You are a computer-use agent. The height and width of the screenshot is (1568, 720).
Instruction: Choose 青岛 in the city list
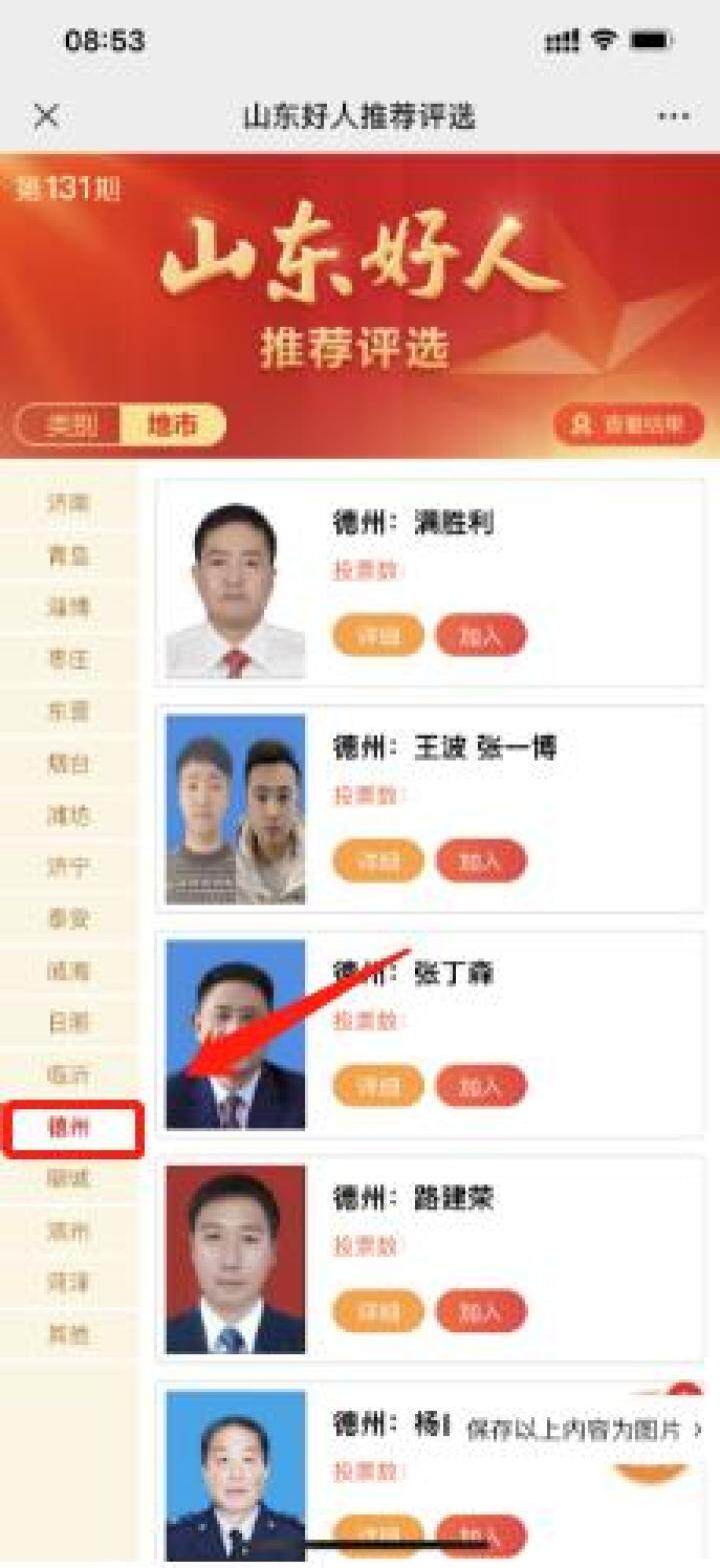pos(68,555)
